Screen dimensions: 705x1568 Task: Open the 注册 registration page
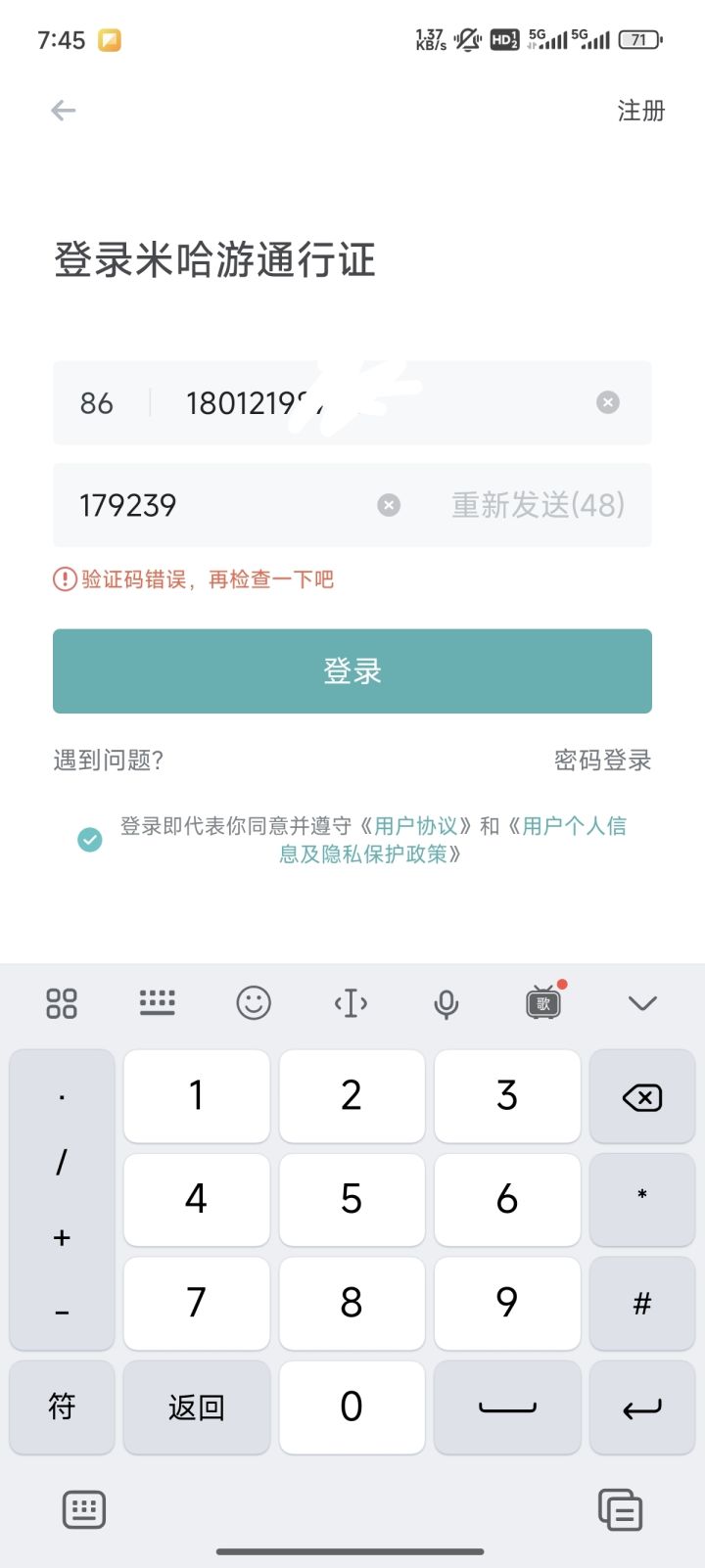(x=640, y=111)
